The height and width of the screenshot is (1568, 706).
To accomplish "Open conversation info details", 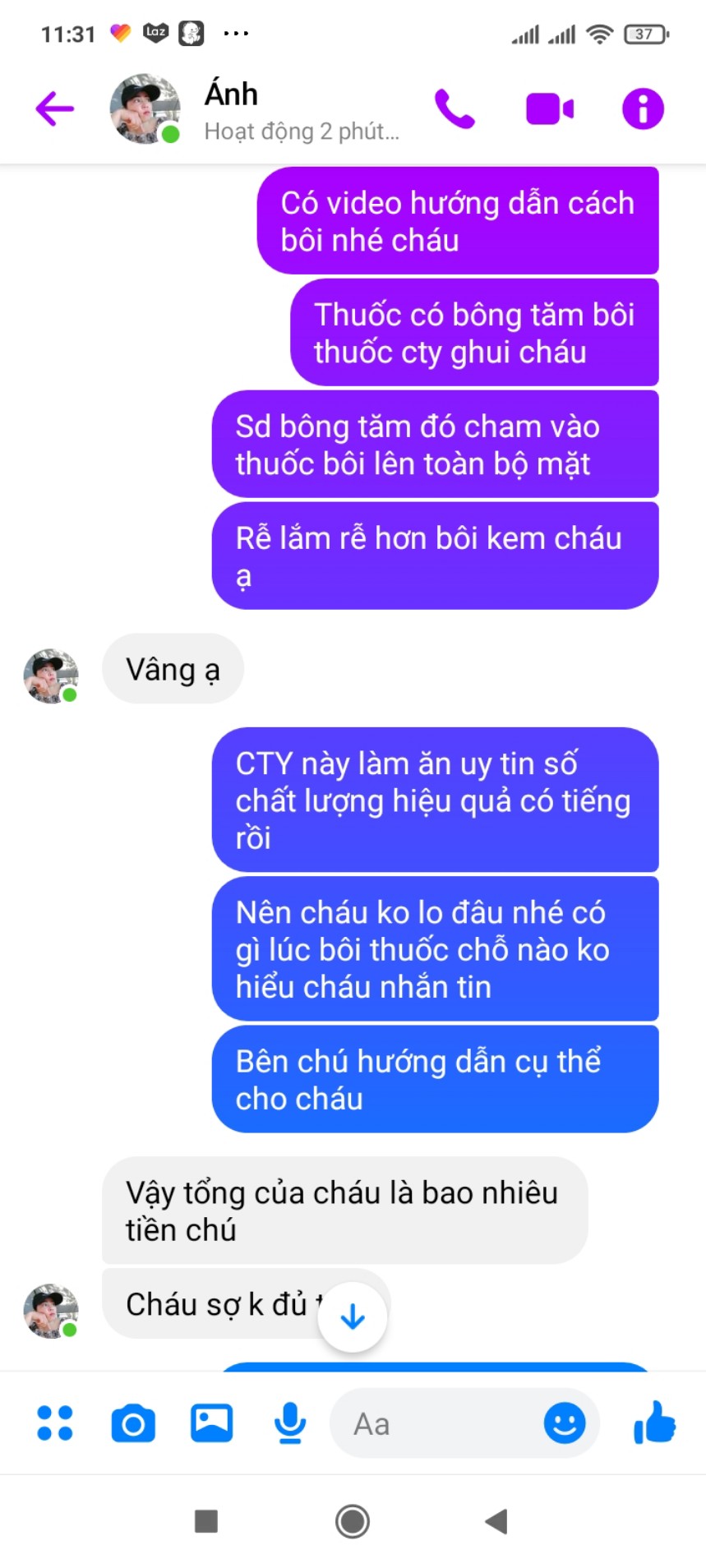I will coord(643,109).
